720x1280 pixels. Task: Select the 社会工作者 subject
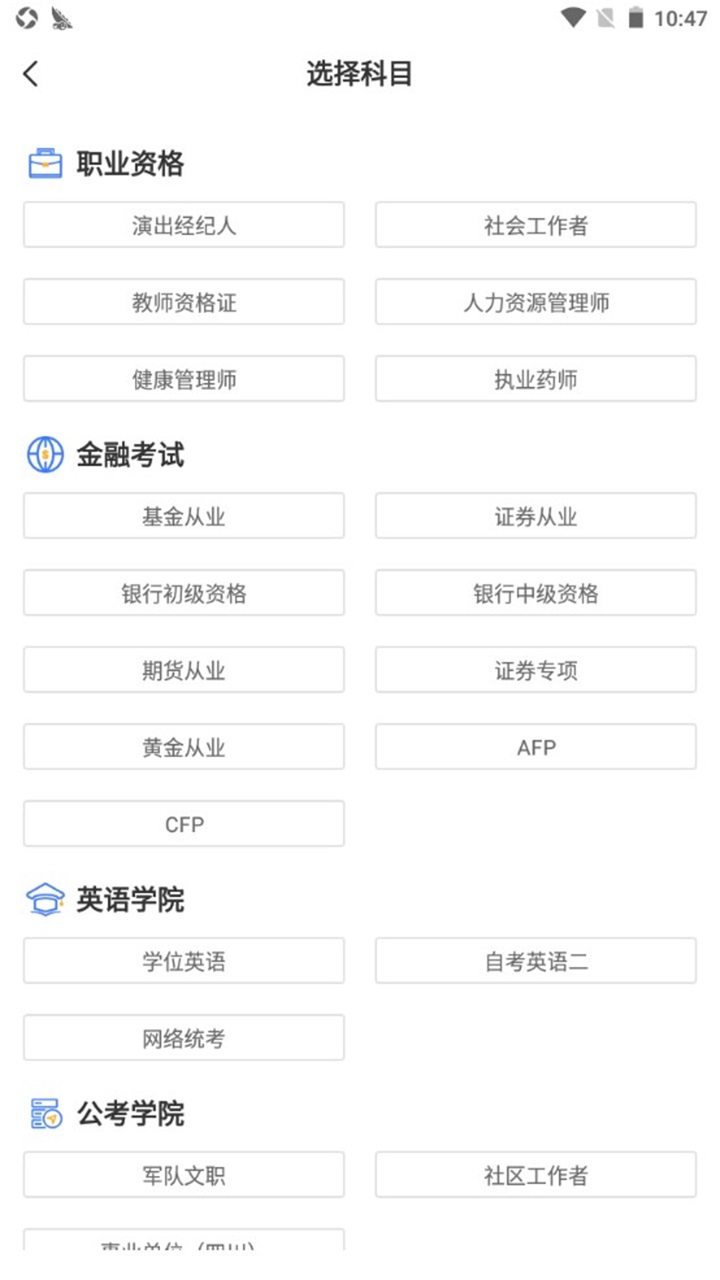tap(535, 225)
